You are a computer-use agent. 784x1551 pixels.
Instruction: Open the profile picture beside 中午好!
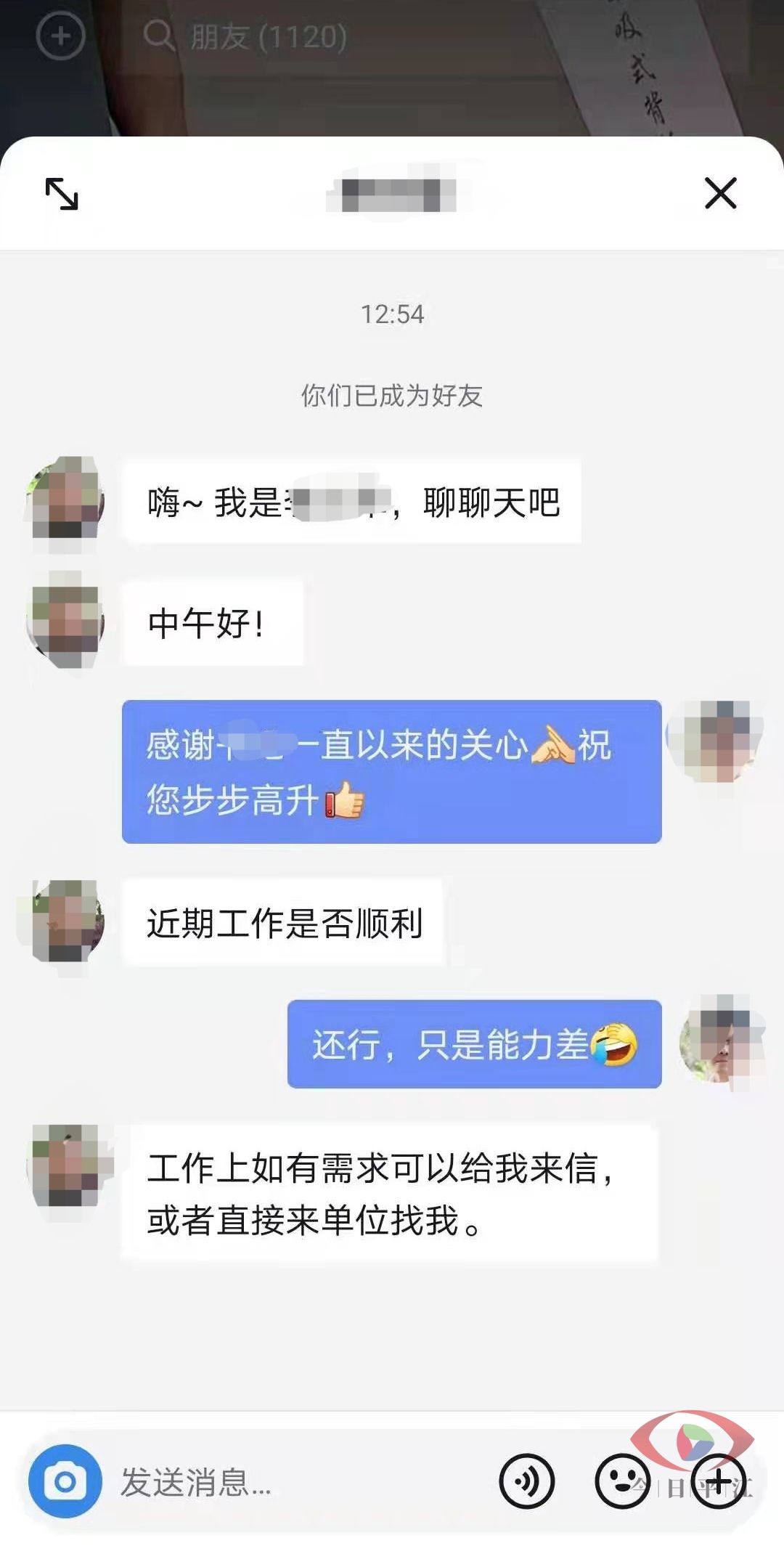[65, 622]
